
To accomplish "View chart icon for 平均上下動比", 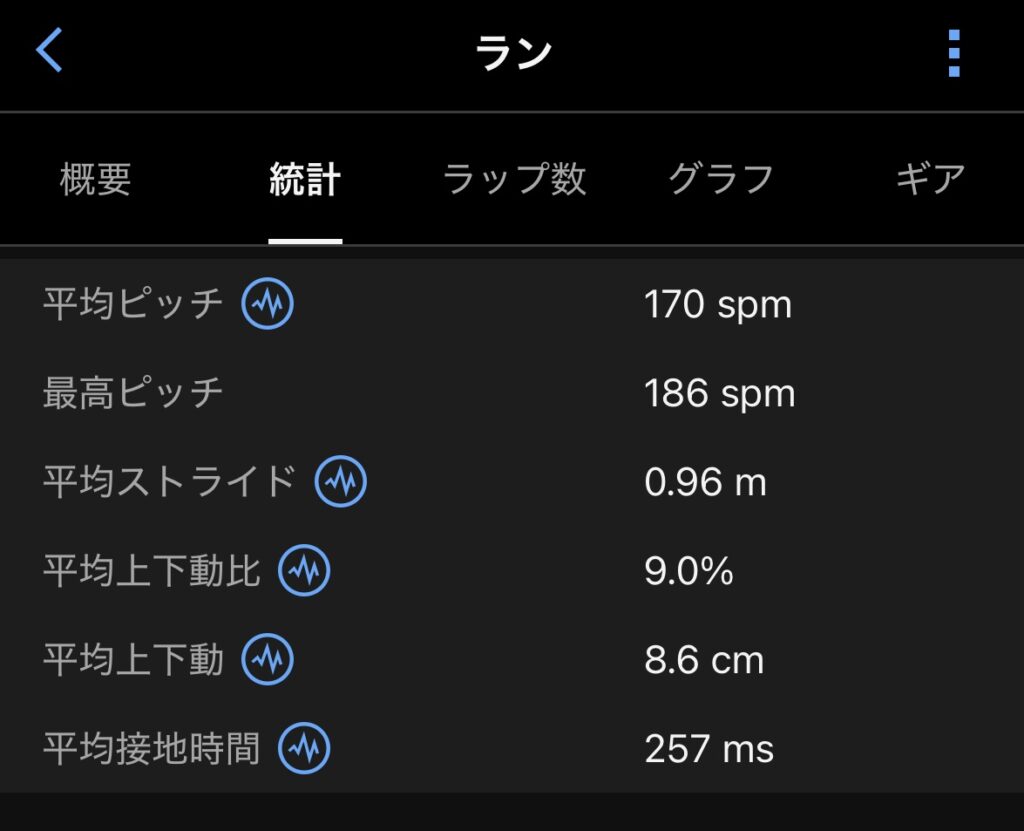I will pyautogui.click(x=304, y=571).
